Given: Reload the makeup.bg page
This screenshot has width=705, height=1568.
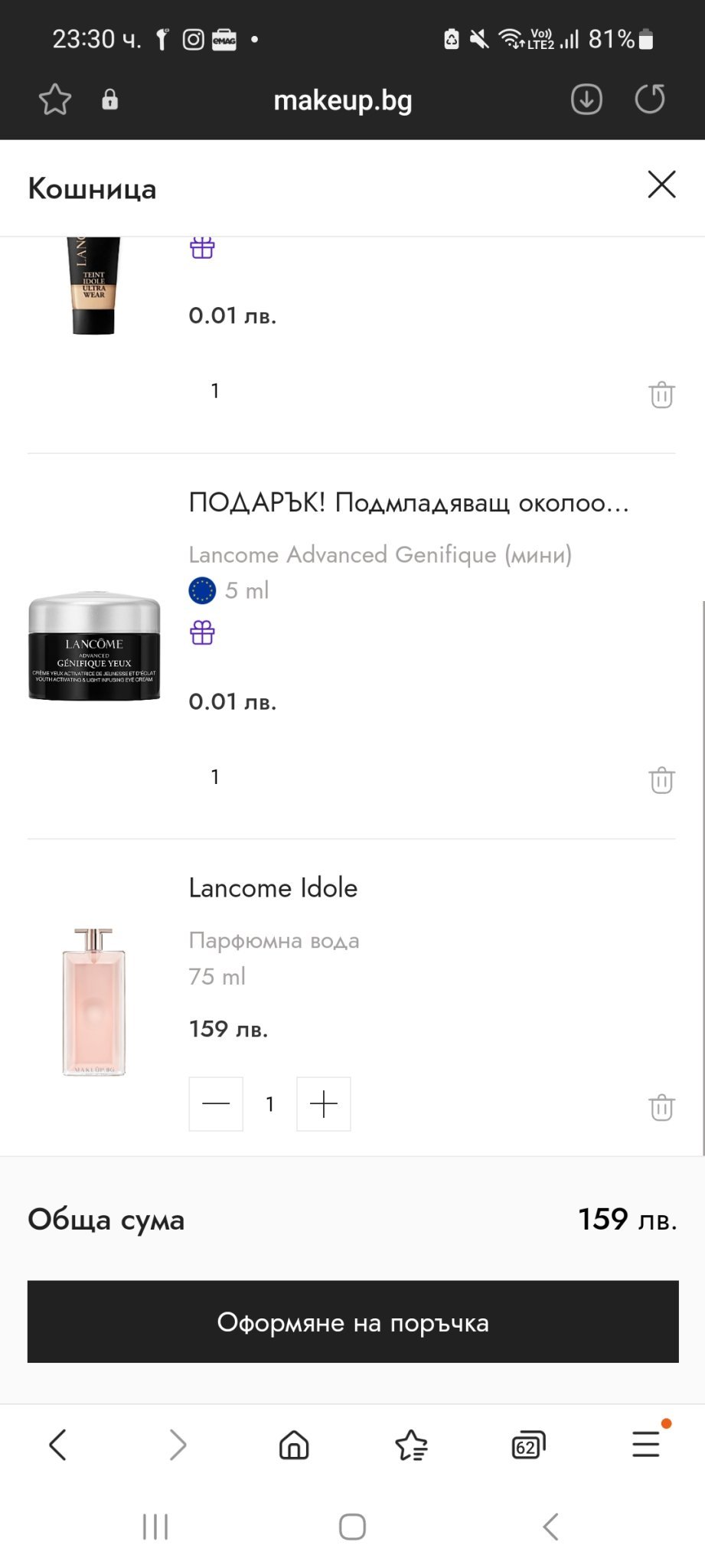Looking at the screenshot, I should [650, 100].
